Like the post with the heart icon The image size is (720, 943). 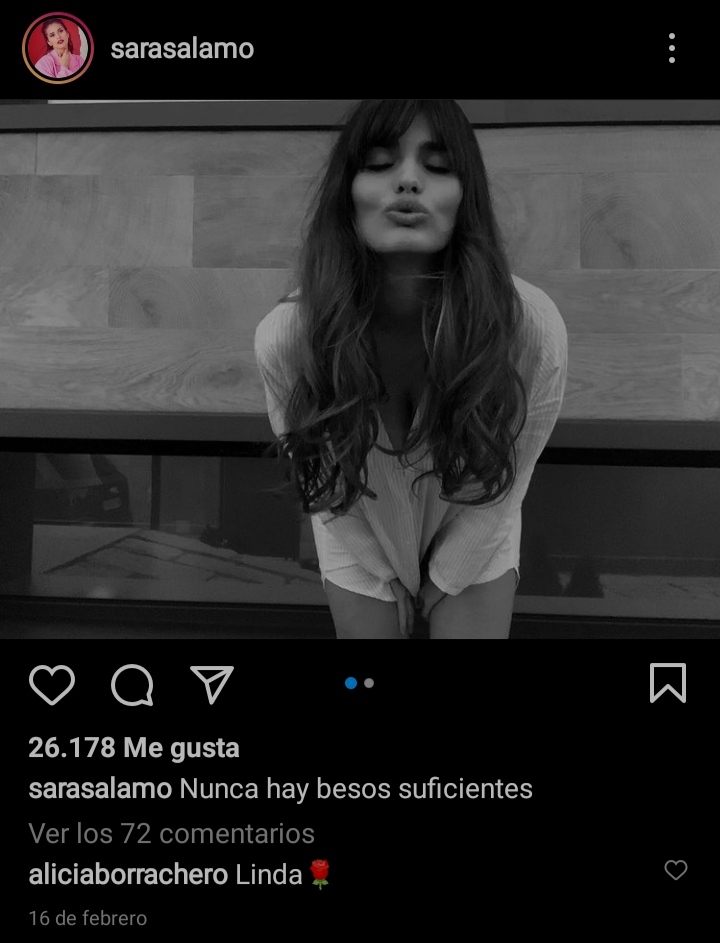[x=52, y=685]
